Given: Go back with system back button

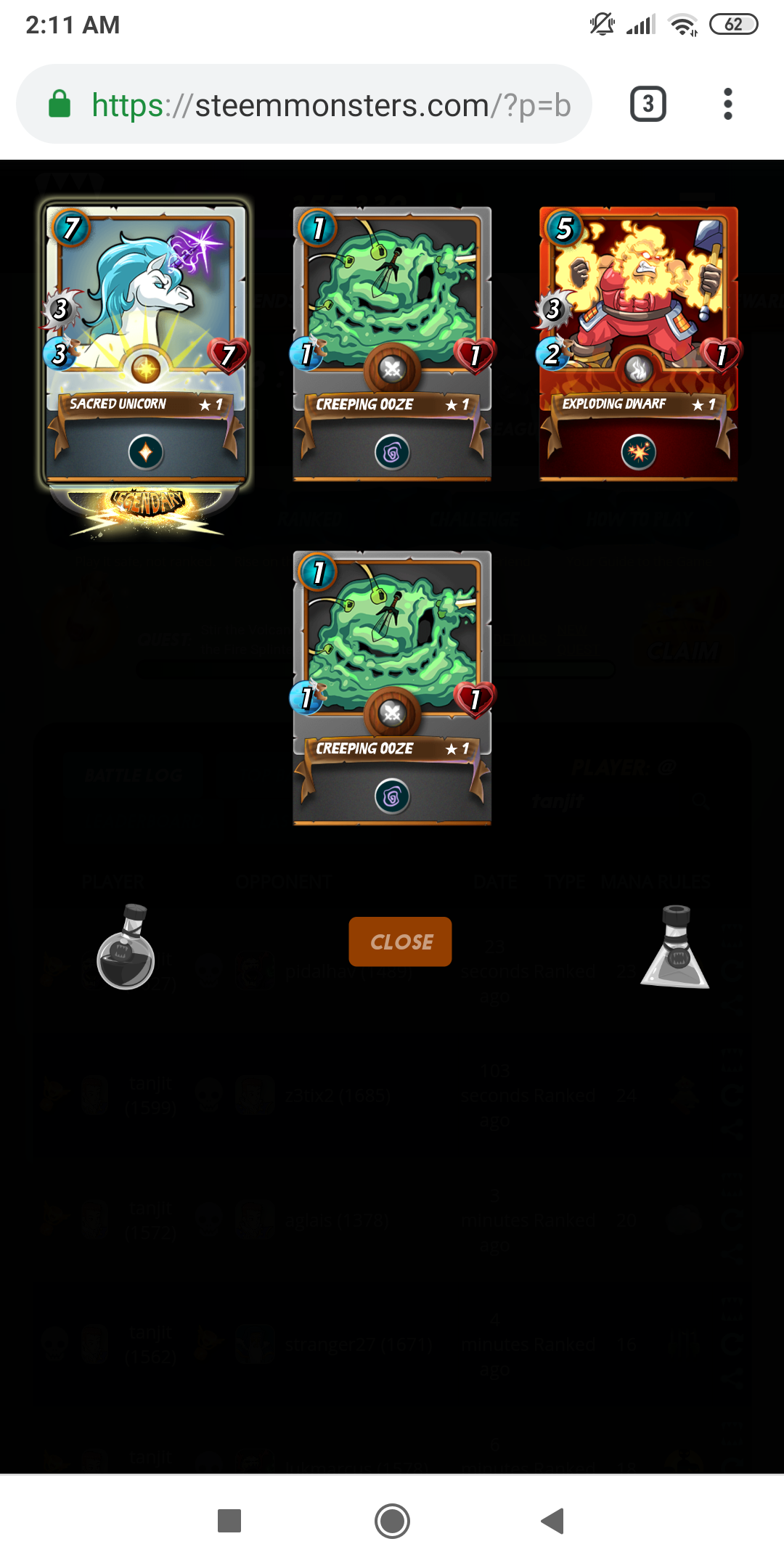Looking at the screenshot, I should pos(553,1521).
